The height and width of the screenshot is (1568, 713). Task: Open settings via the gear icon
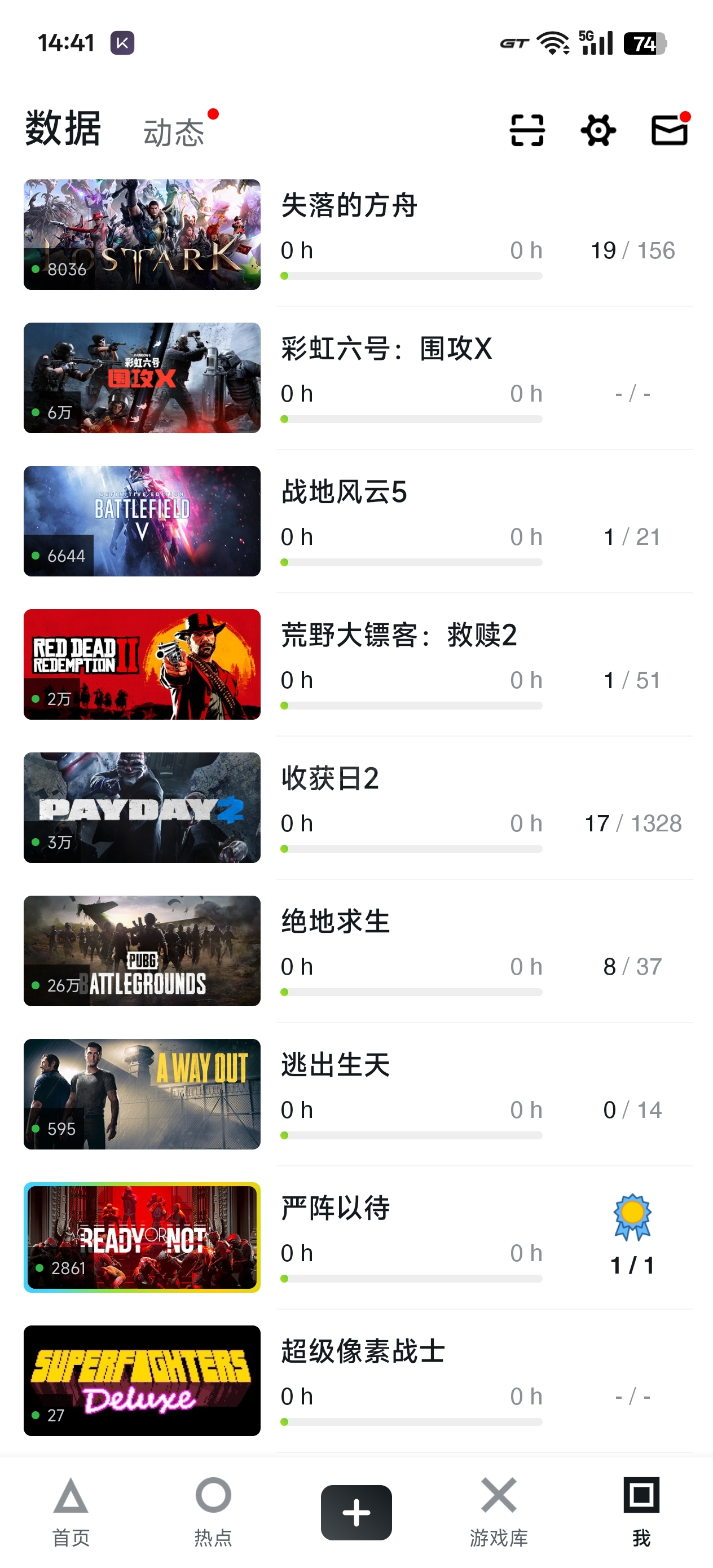(x=598, y=130)
